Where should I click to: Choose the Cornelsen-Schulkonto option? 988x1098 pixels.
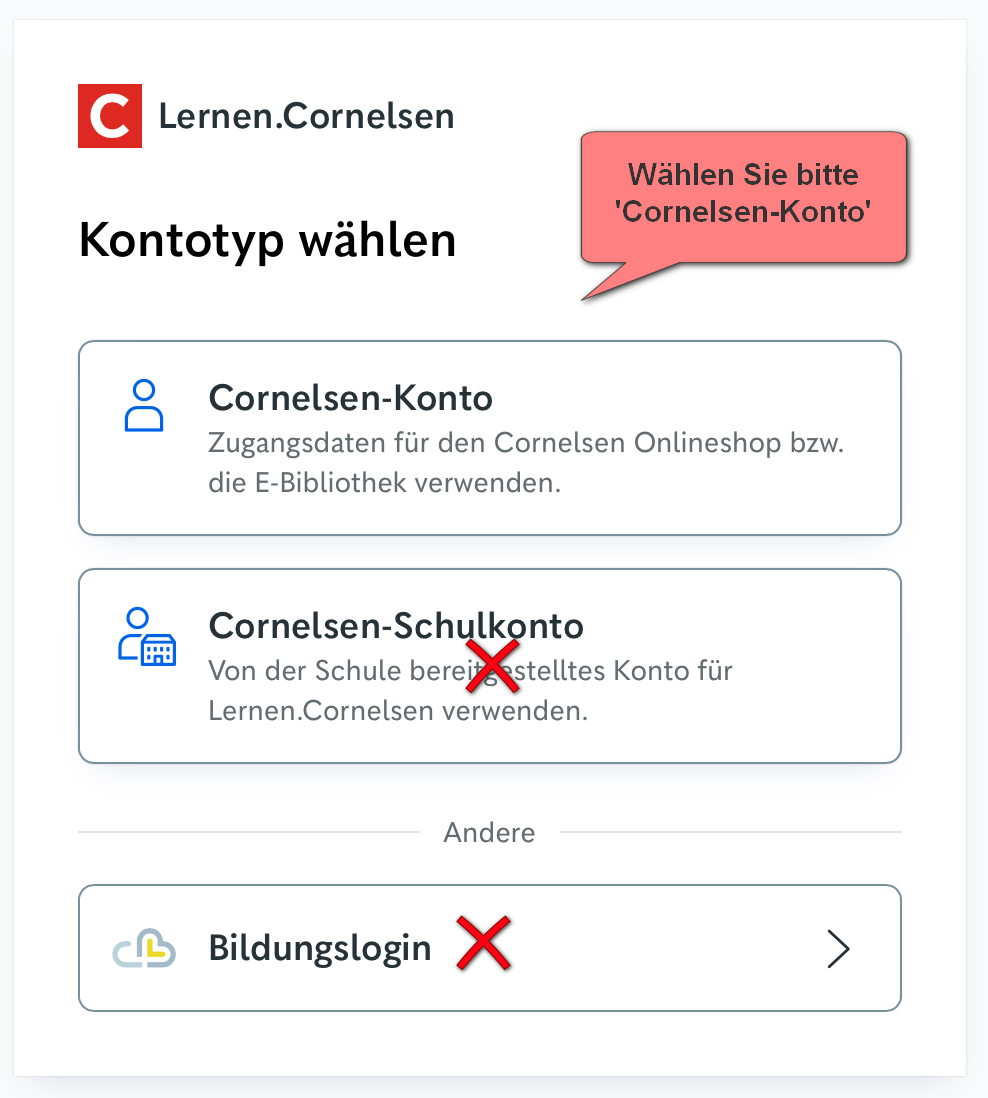tap(489, 666)
